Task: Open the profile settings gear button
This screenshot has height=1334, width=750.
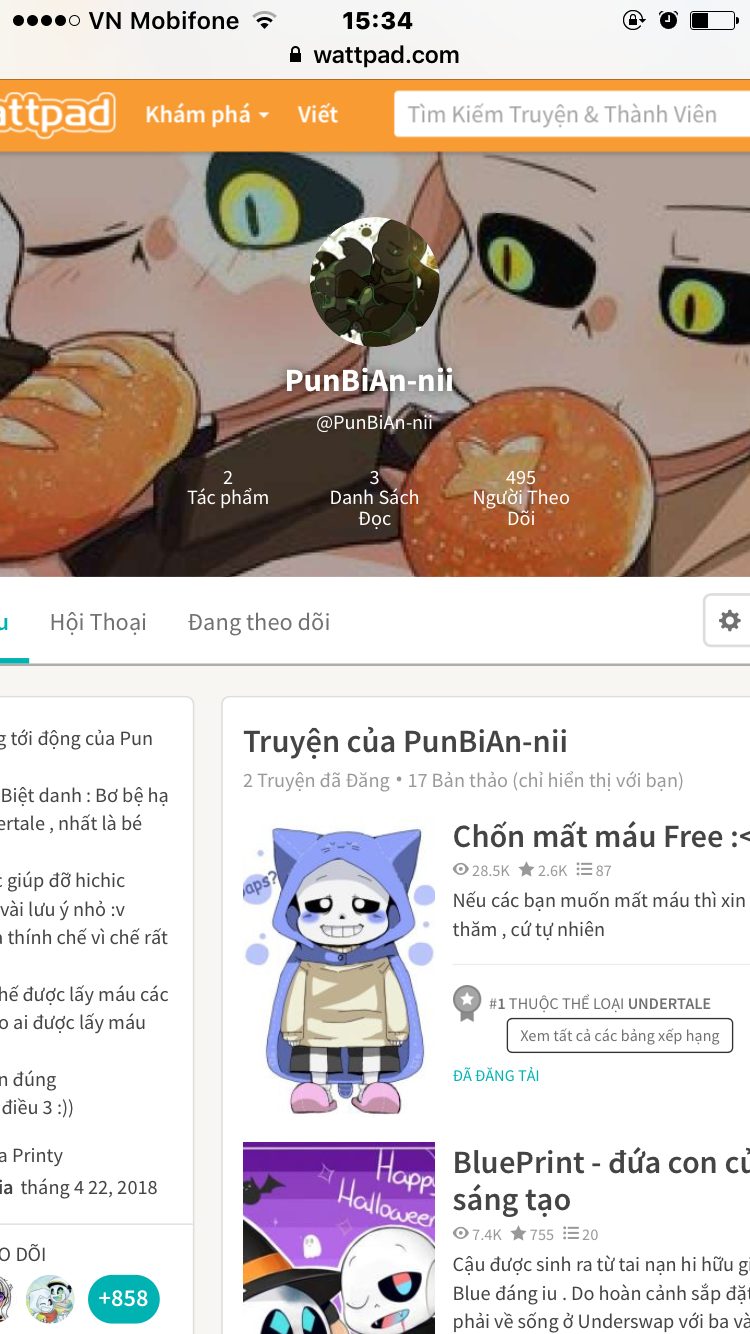Action: 728,621
